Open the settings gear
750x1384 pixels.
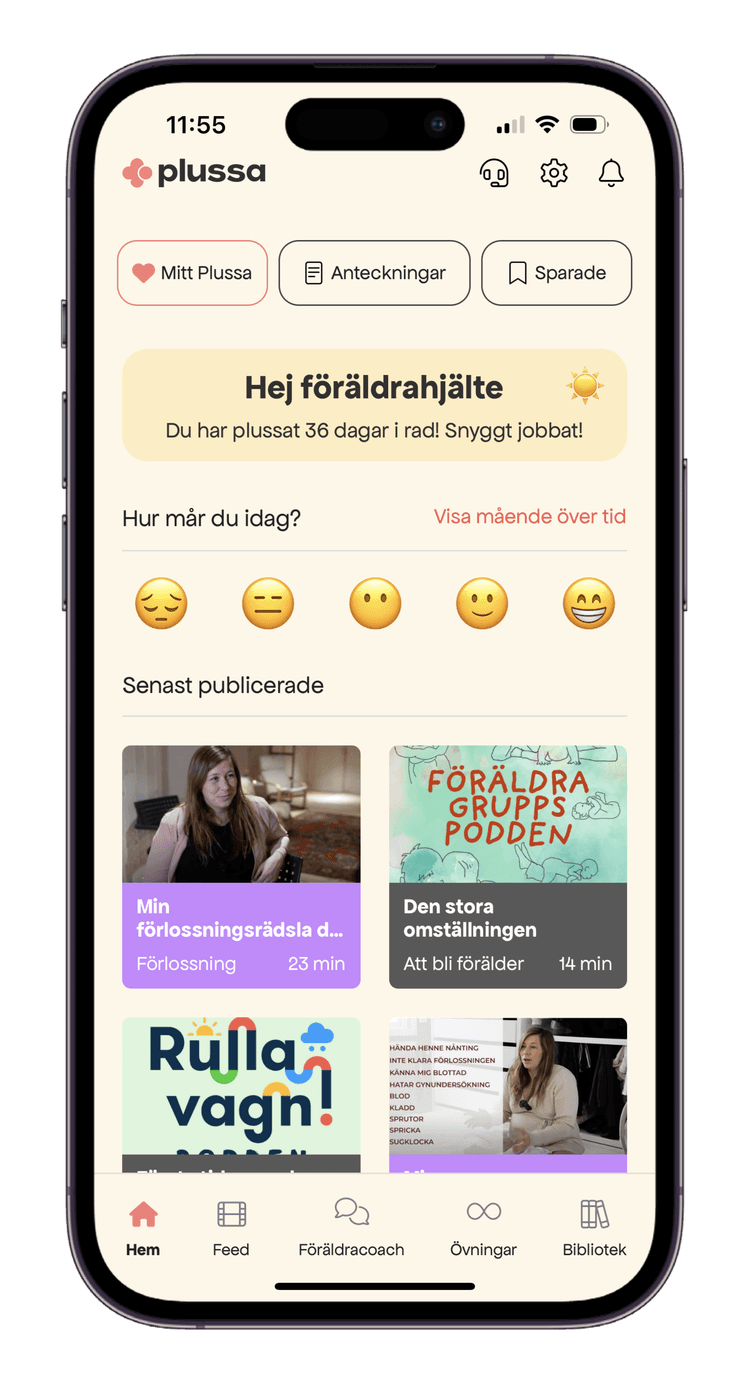click(x=553, y=173)
